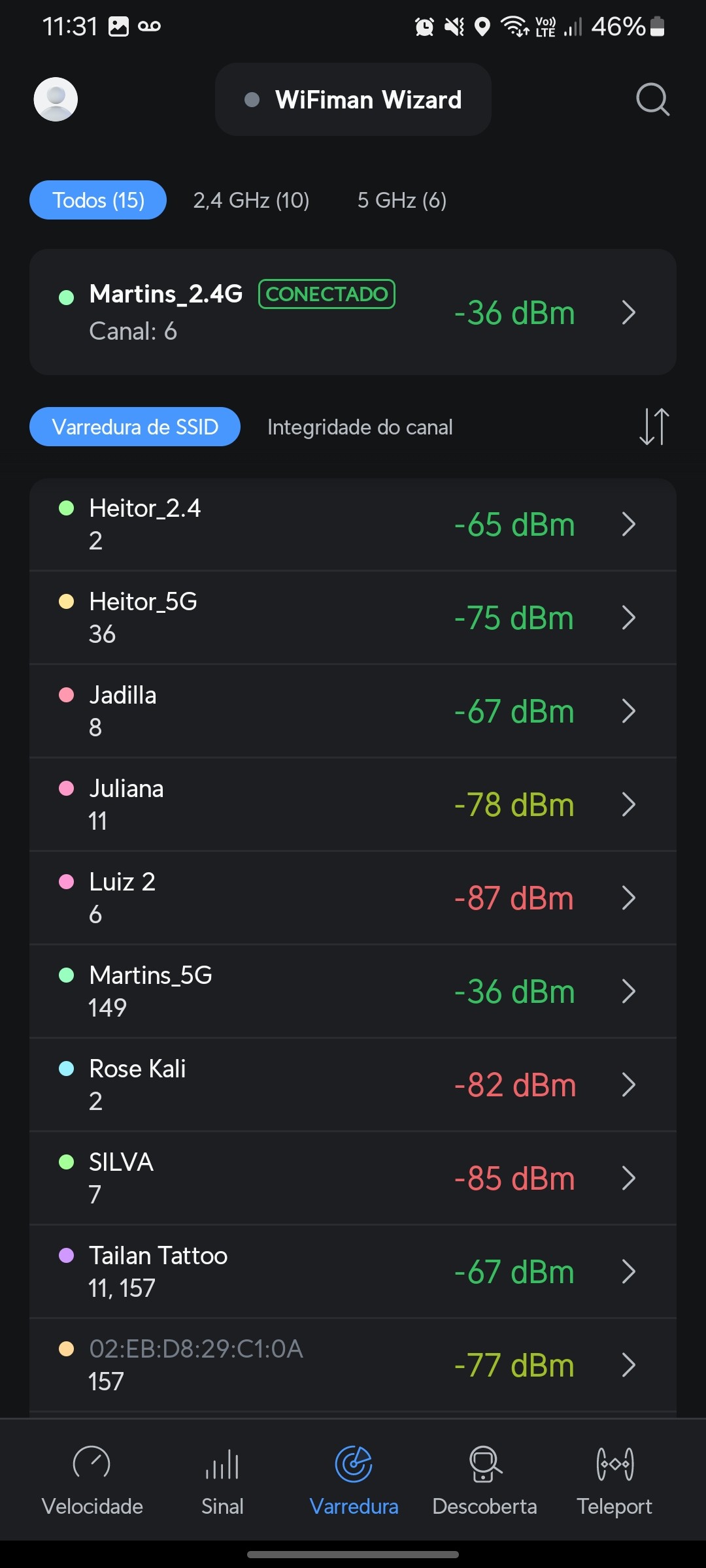This screenshot has width=706, height=1568.
Task: Open connected network Martins_2.4G details
Action: coord(353,312)
